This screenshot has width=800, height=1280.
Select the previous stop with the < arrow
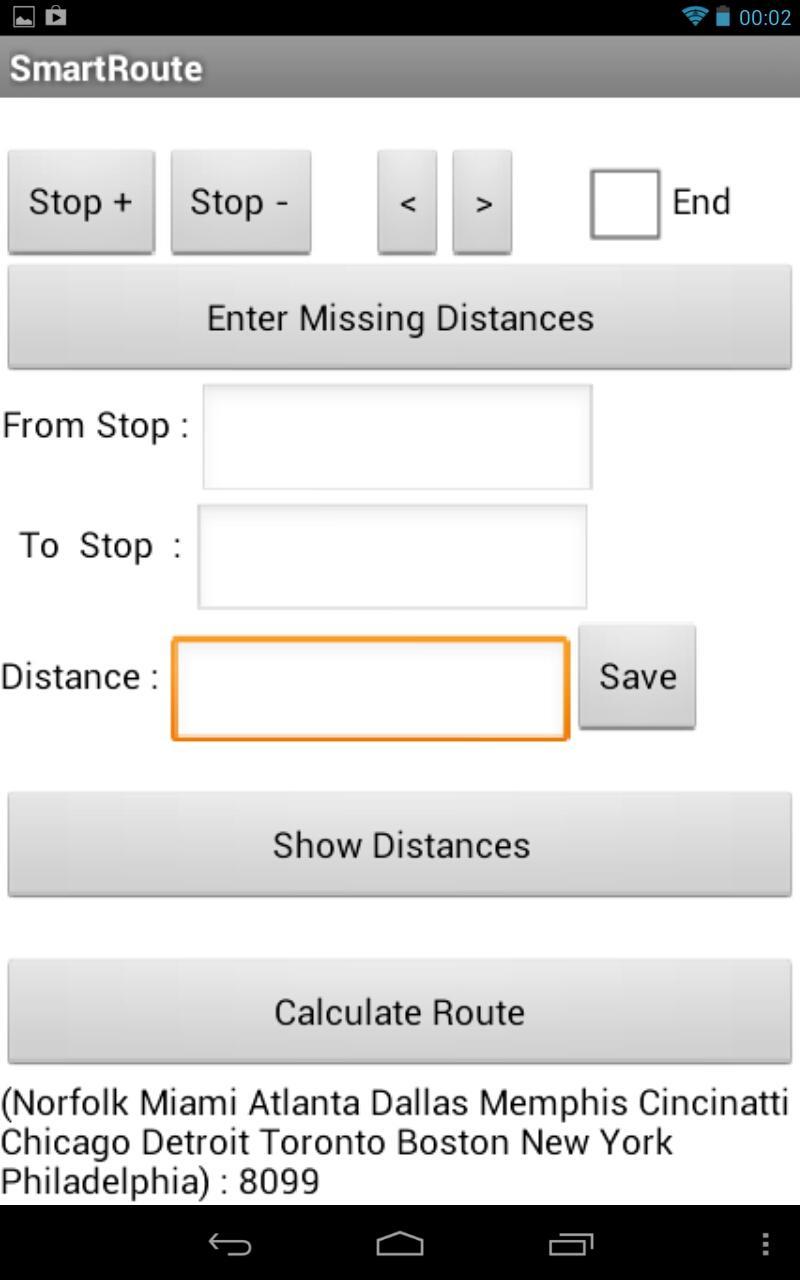[x=406, y=201]
